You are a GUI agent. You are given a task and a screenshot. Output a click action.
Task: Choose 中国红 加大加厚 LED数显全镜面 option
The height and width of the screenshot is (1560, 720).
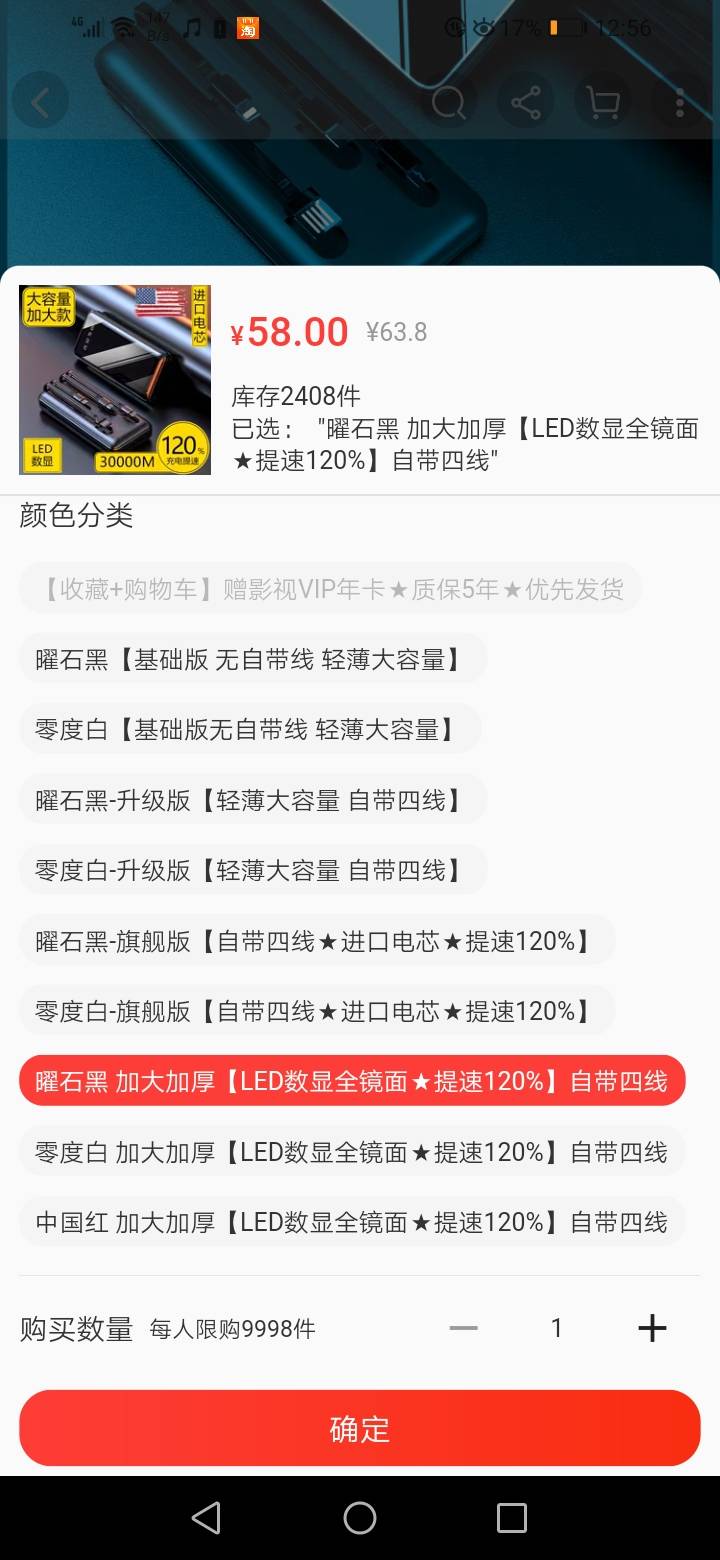pyautogui.click(x=352, y=1222)
